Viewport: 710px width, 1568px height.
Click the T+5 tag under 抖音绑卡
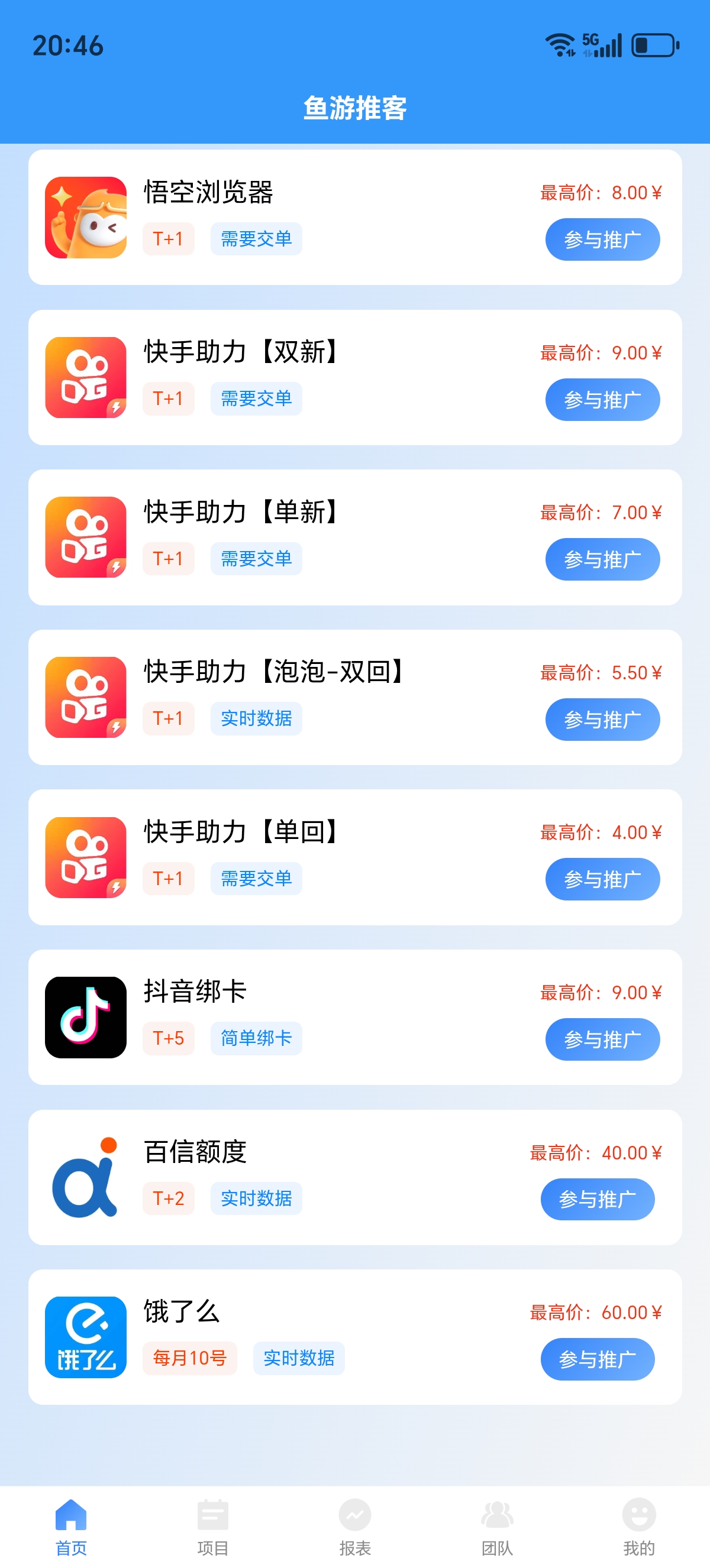169,1038
